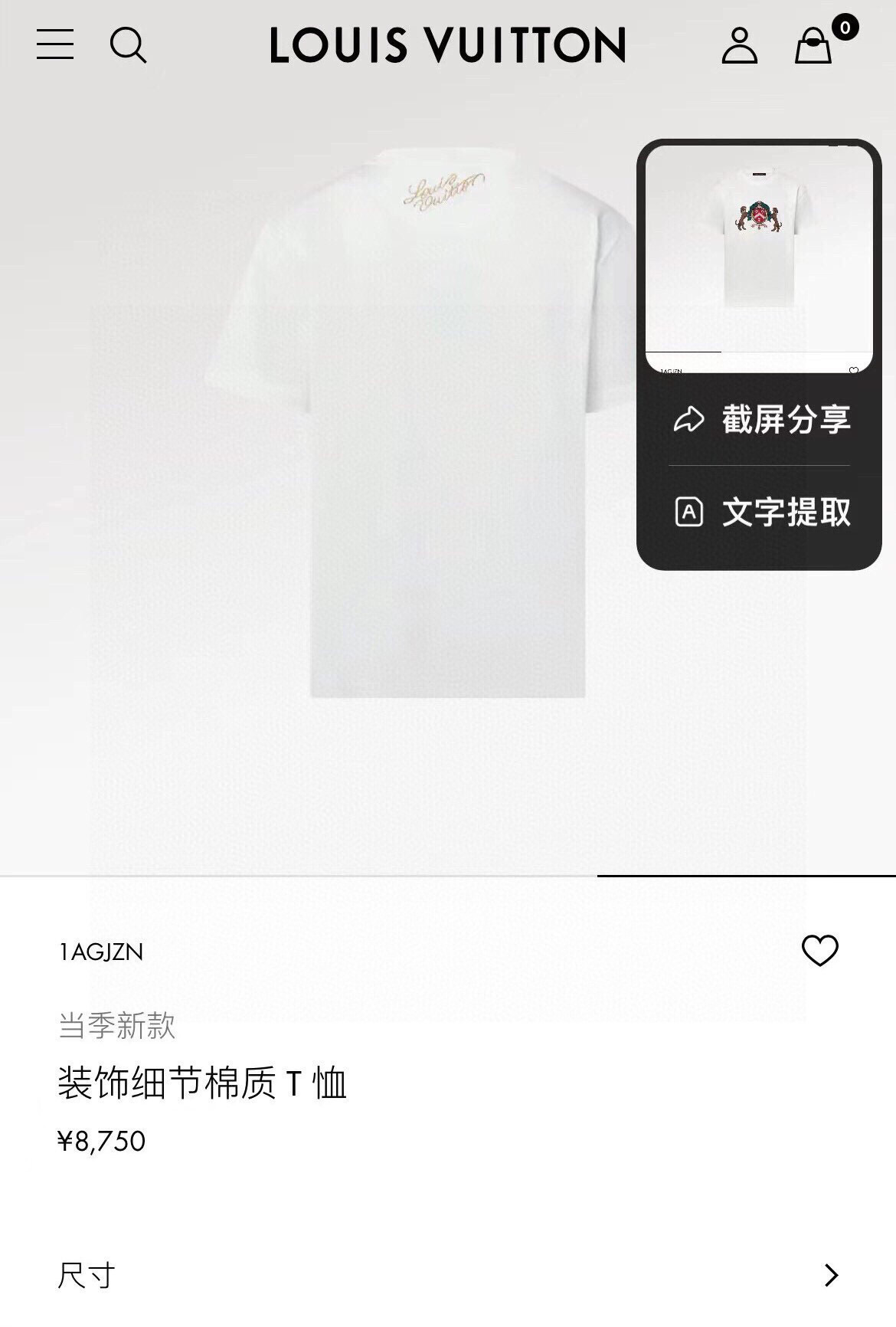Add the T-shirt to wishlist
The width and height of the screenshot is (896, 1327).
819,951
